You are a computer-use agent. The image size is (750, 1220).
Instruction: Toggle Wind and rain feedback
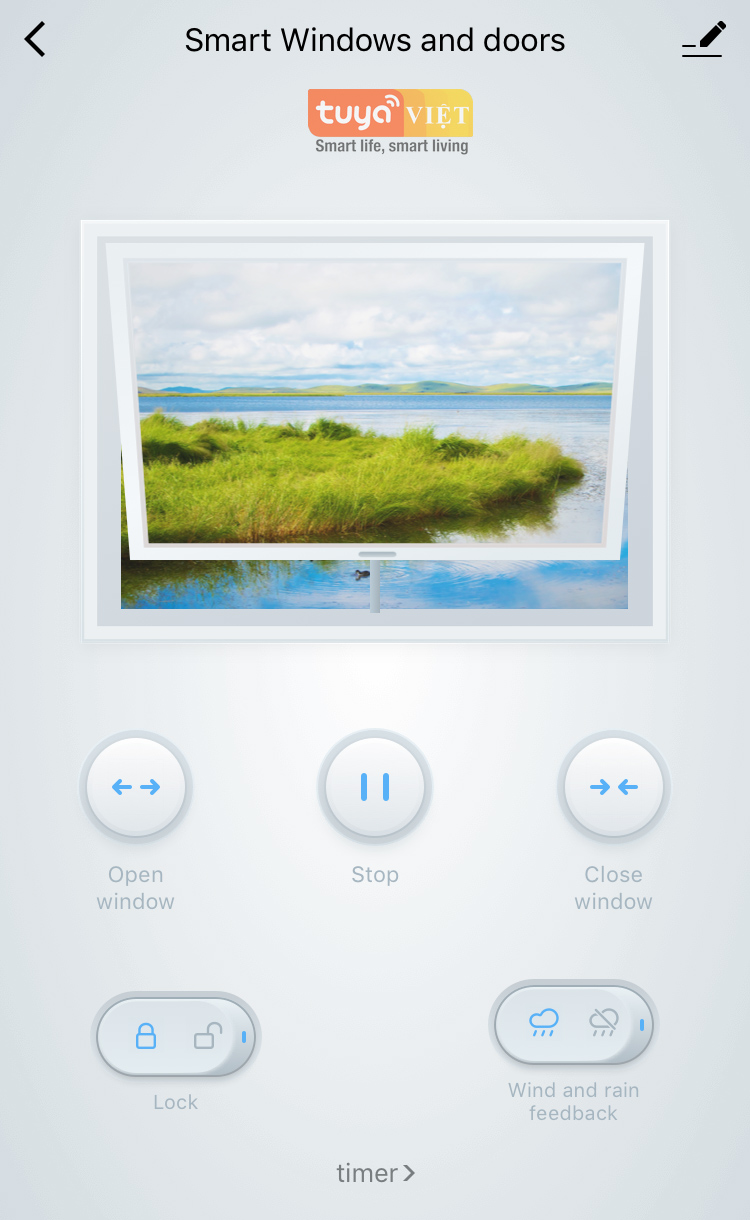(573, 1024)
